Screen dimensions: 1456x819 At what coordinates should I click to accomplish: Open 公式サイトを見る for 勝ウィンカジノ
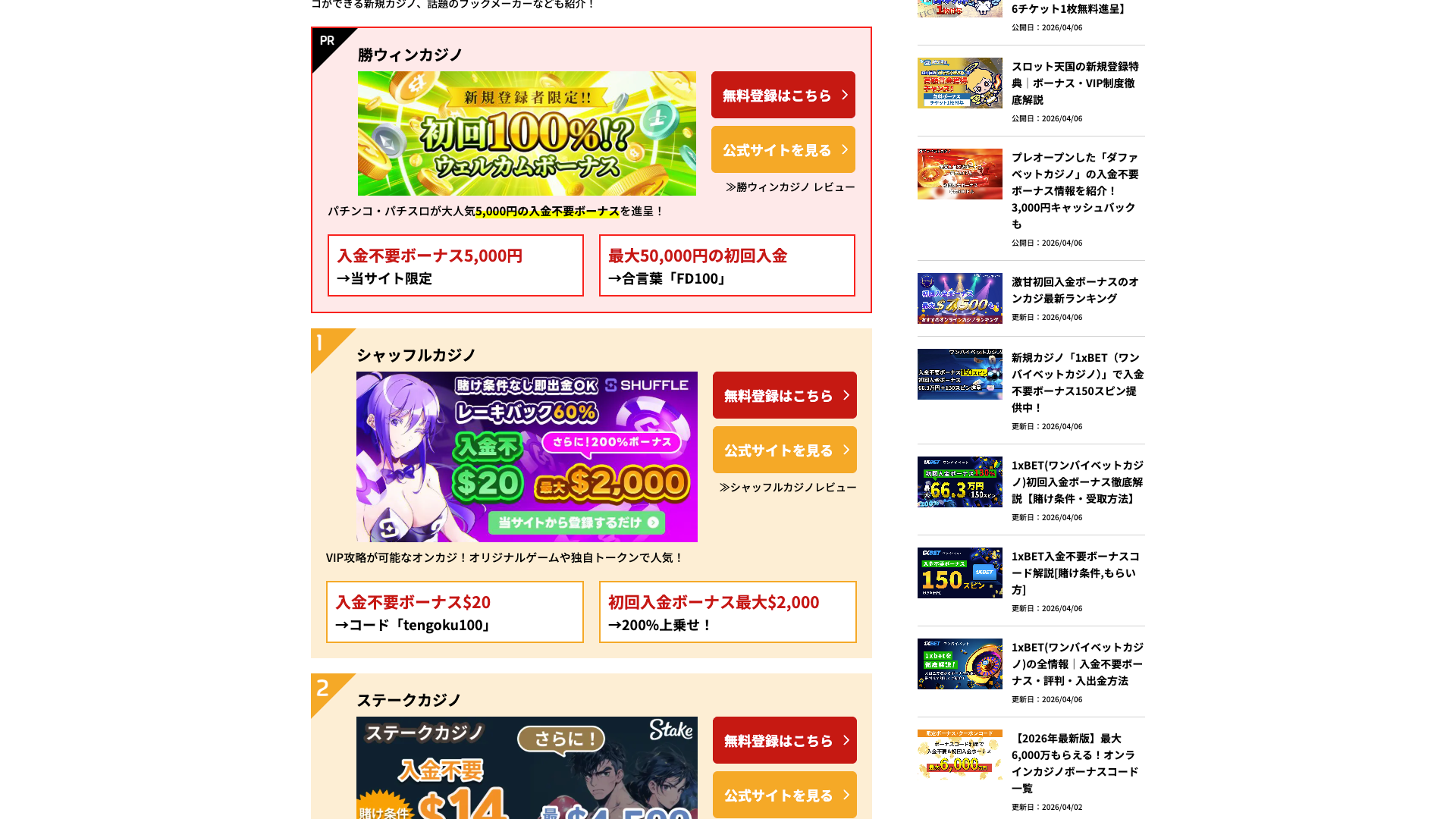click(783, 149)
